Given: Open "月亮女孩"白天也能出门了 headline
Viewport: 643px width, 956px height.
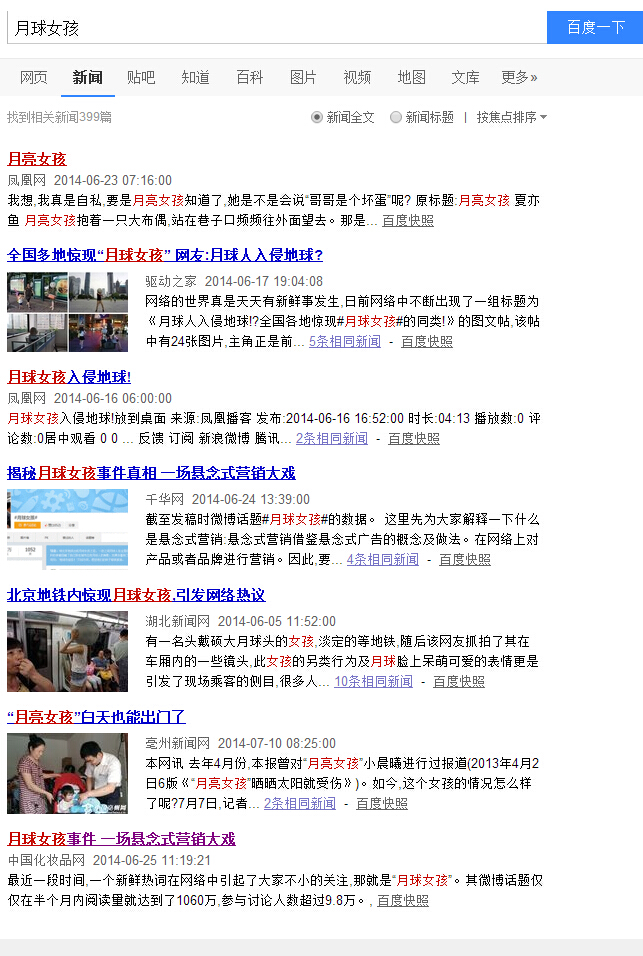Looking at the screenshot, I should (96, 717).
